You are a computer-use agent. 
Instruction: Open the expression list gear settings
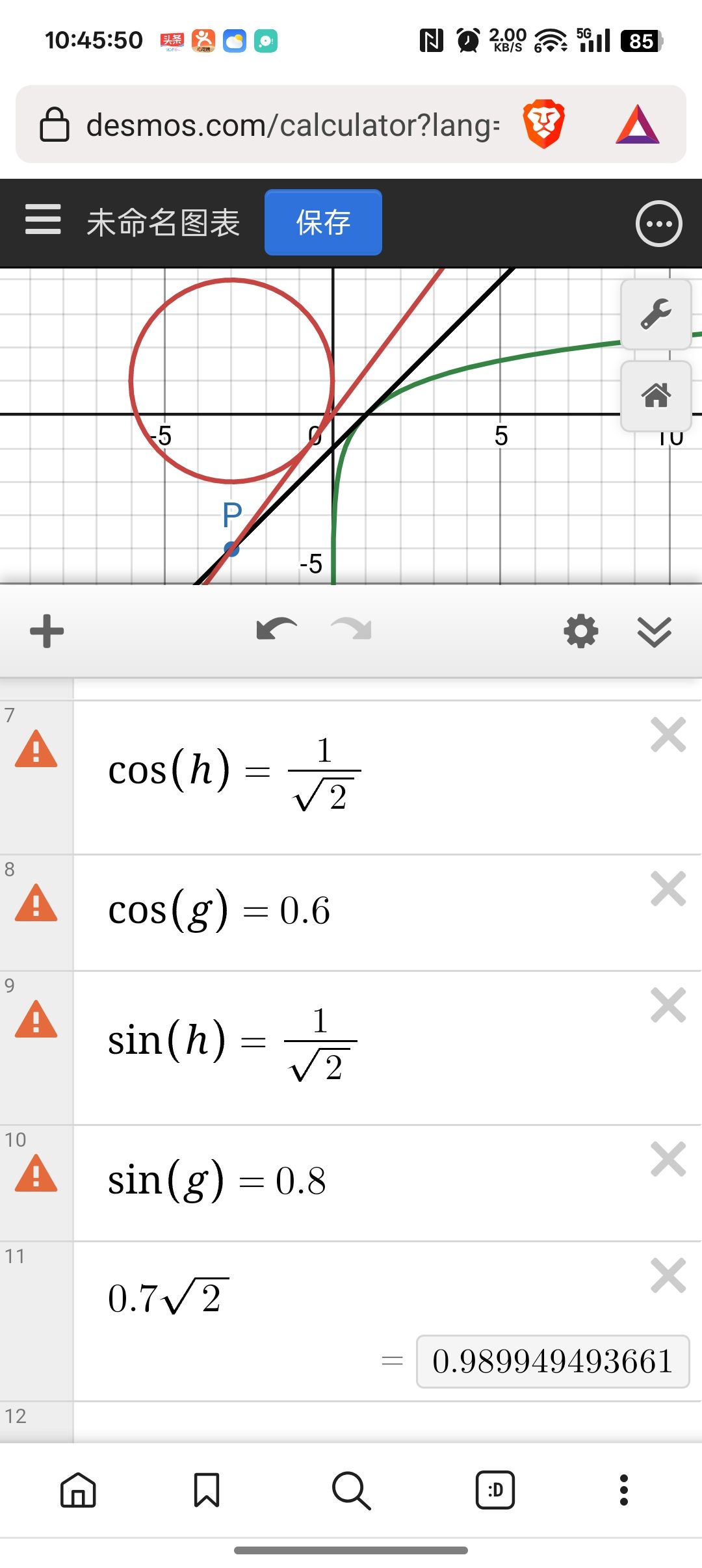[580, 631]
